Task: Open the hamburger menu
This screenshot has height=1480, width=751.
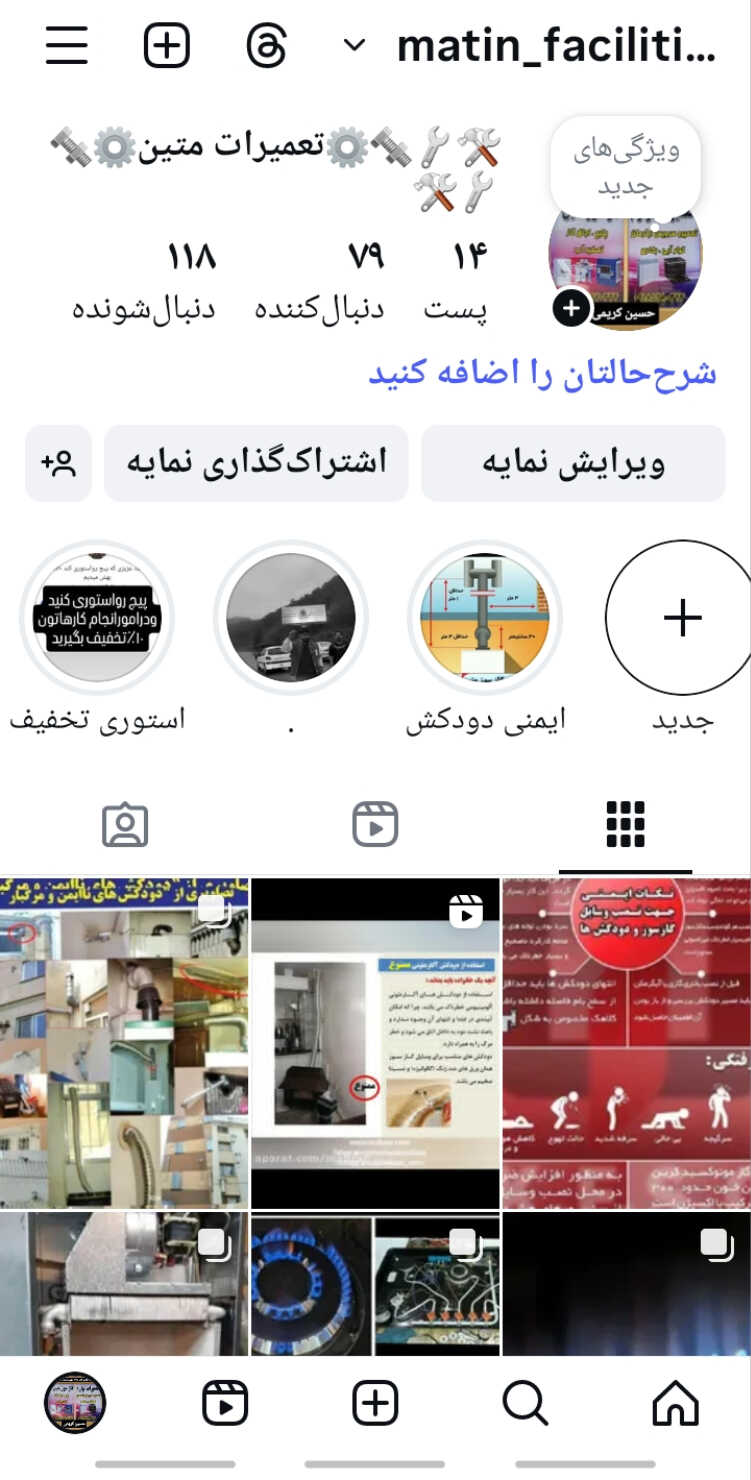Action: [67, 46]
